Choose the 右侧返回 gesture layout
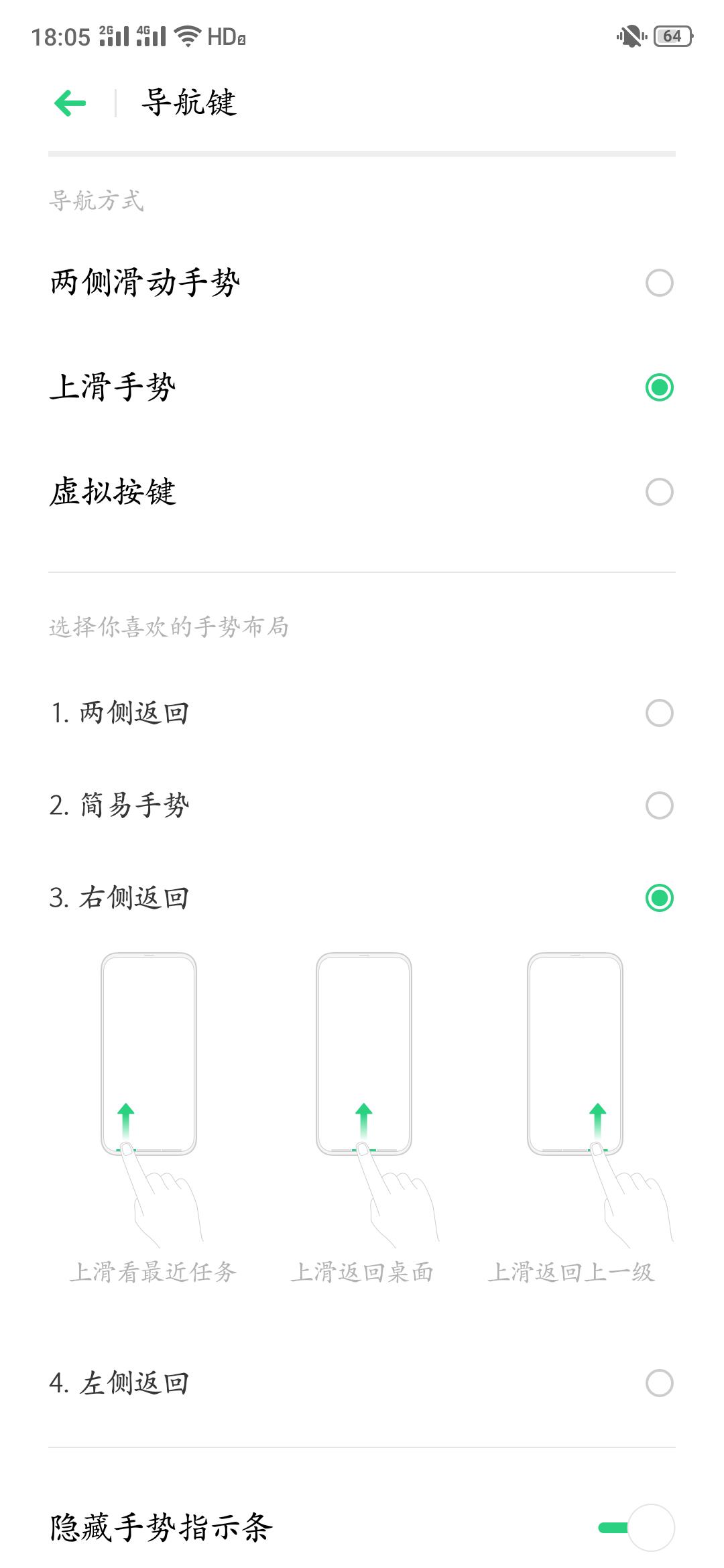The image size is (724, 1568). click(x=659, y=898)
